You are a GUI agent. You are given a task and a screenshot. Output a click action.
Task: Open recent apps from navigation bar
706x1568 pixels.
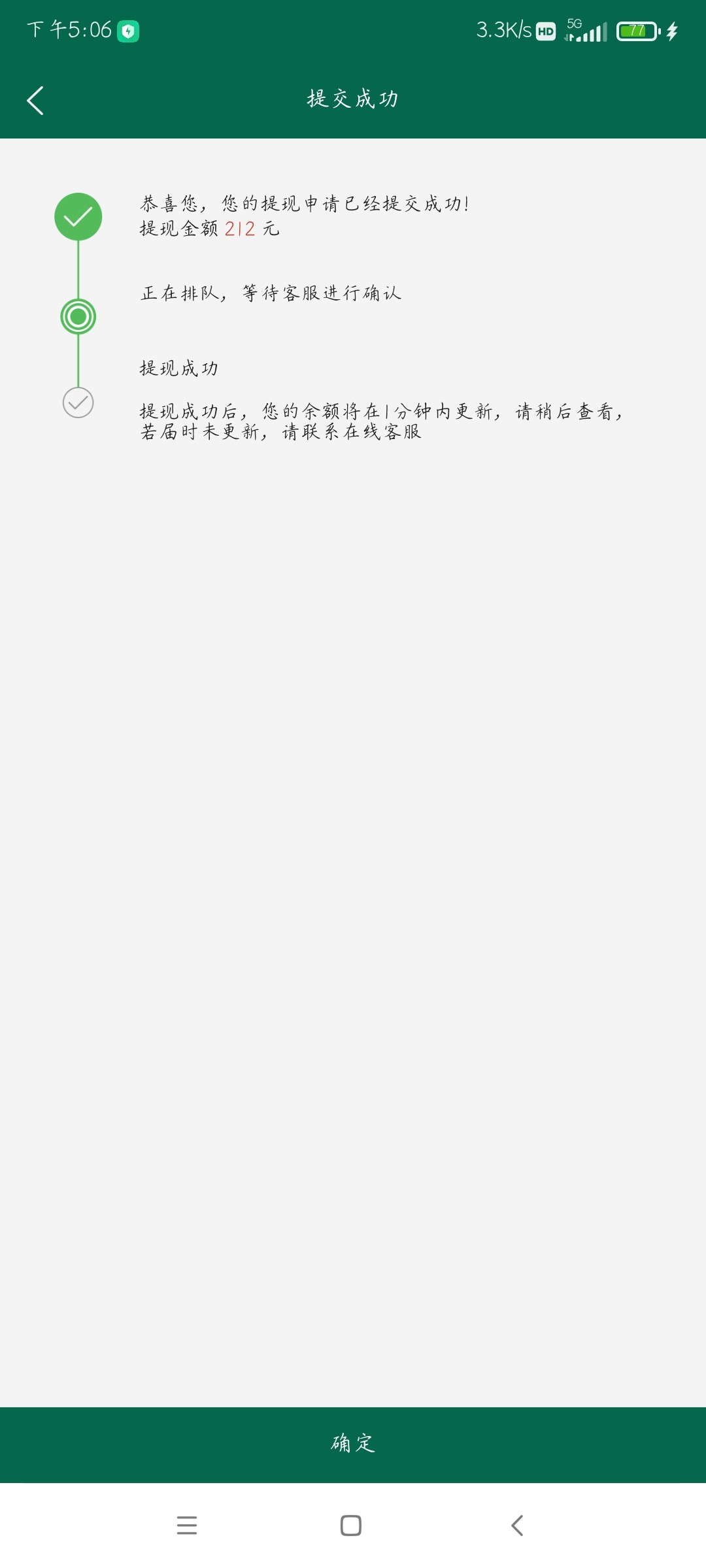click(x=187, y=1526)
